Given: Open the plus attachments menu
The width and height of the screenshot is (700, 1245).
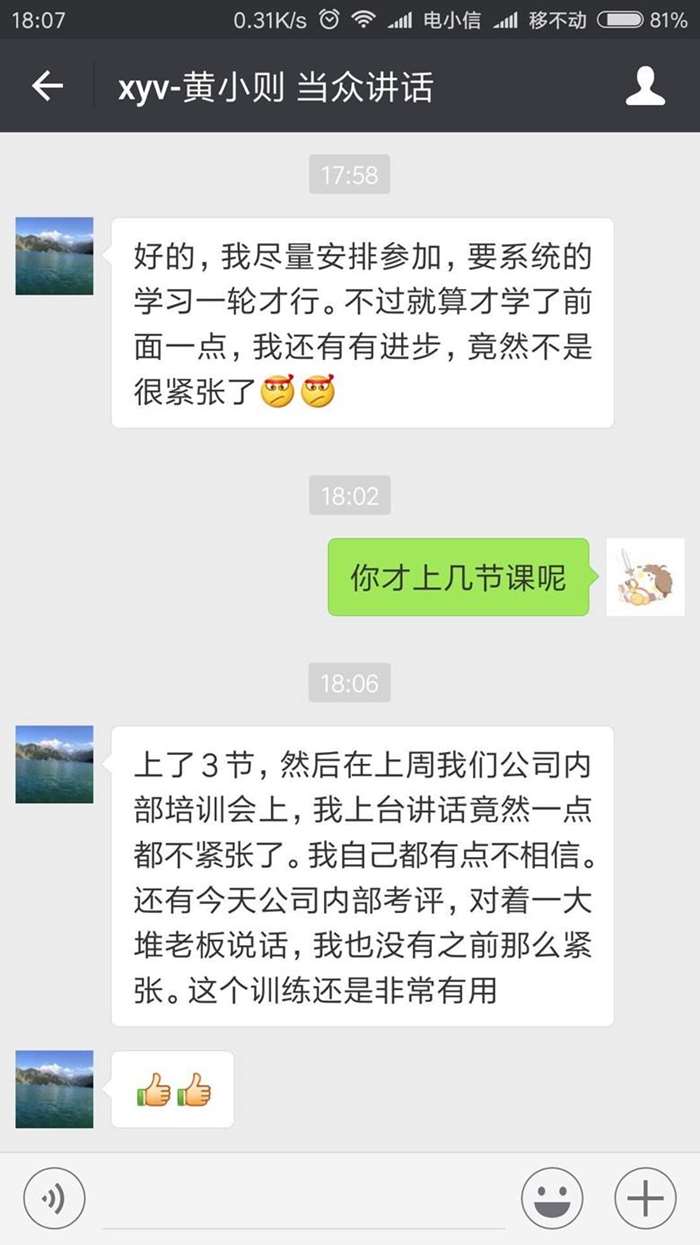Looking at the screenshot, I should click(x=645, y=1197).
